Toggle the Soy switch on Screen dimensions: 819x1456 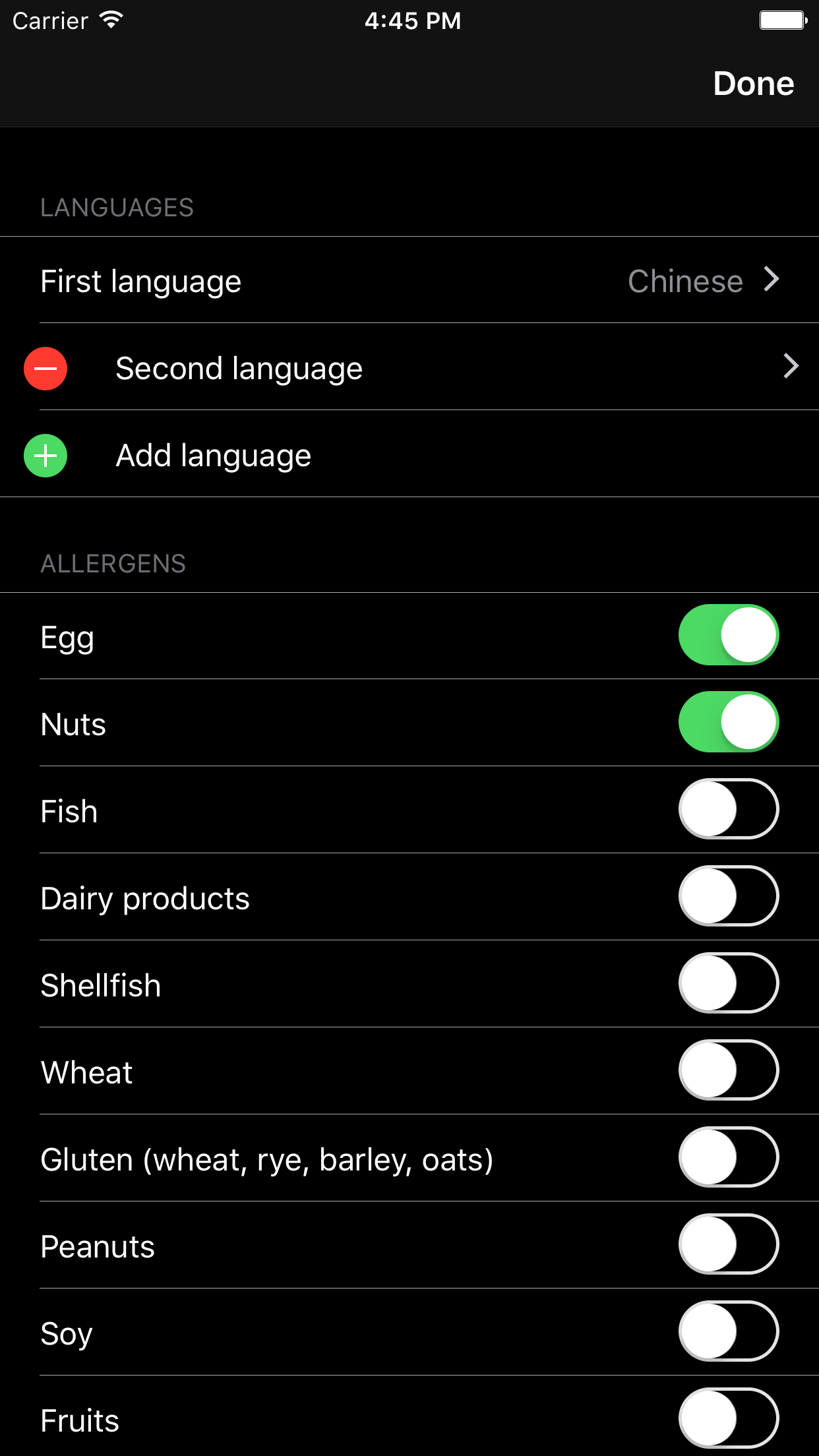729,1331
